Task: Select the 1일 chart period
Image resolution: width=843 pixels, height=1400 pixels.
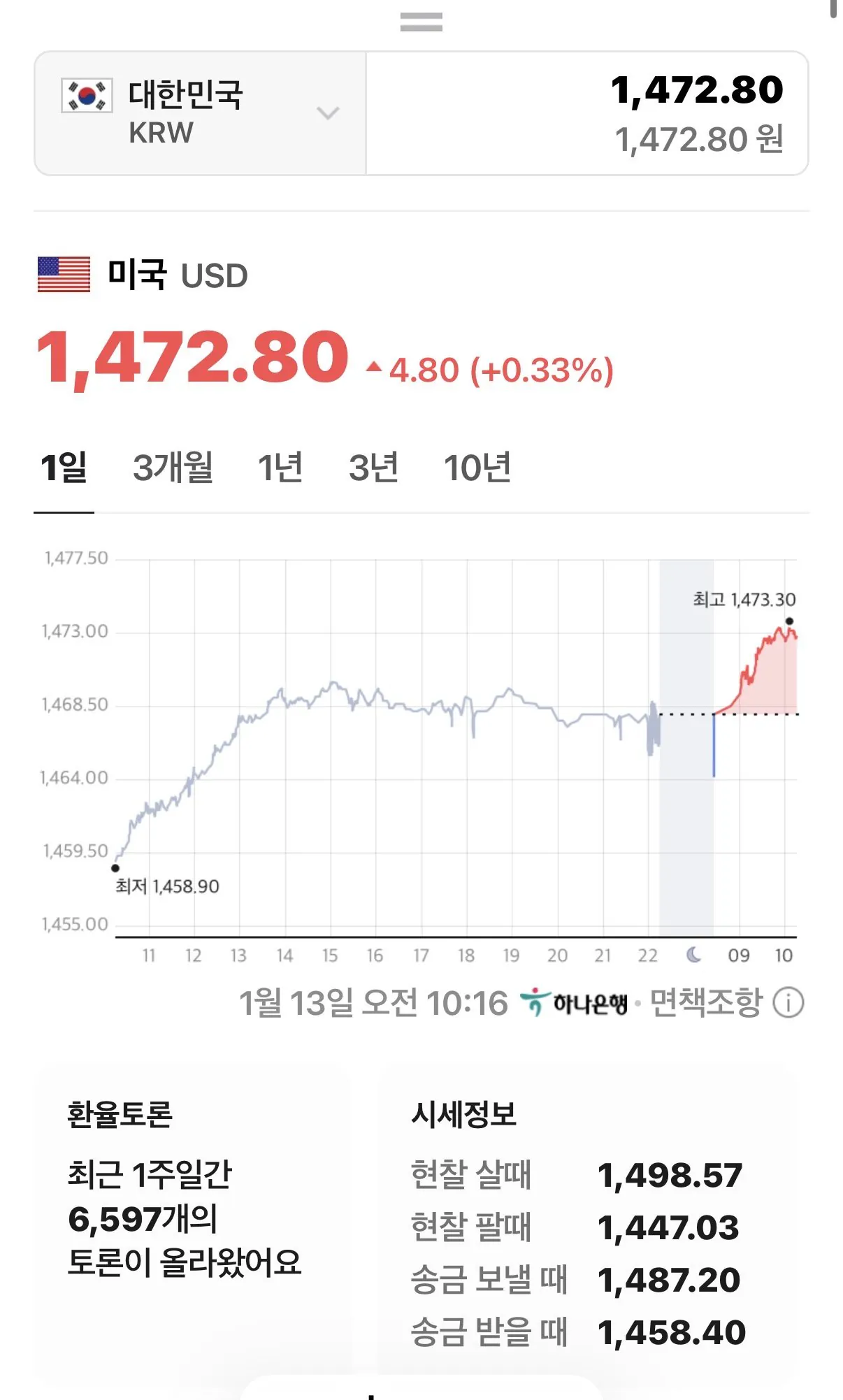Action: 64,468
